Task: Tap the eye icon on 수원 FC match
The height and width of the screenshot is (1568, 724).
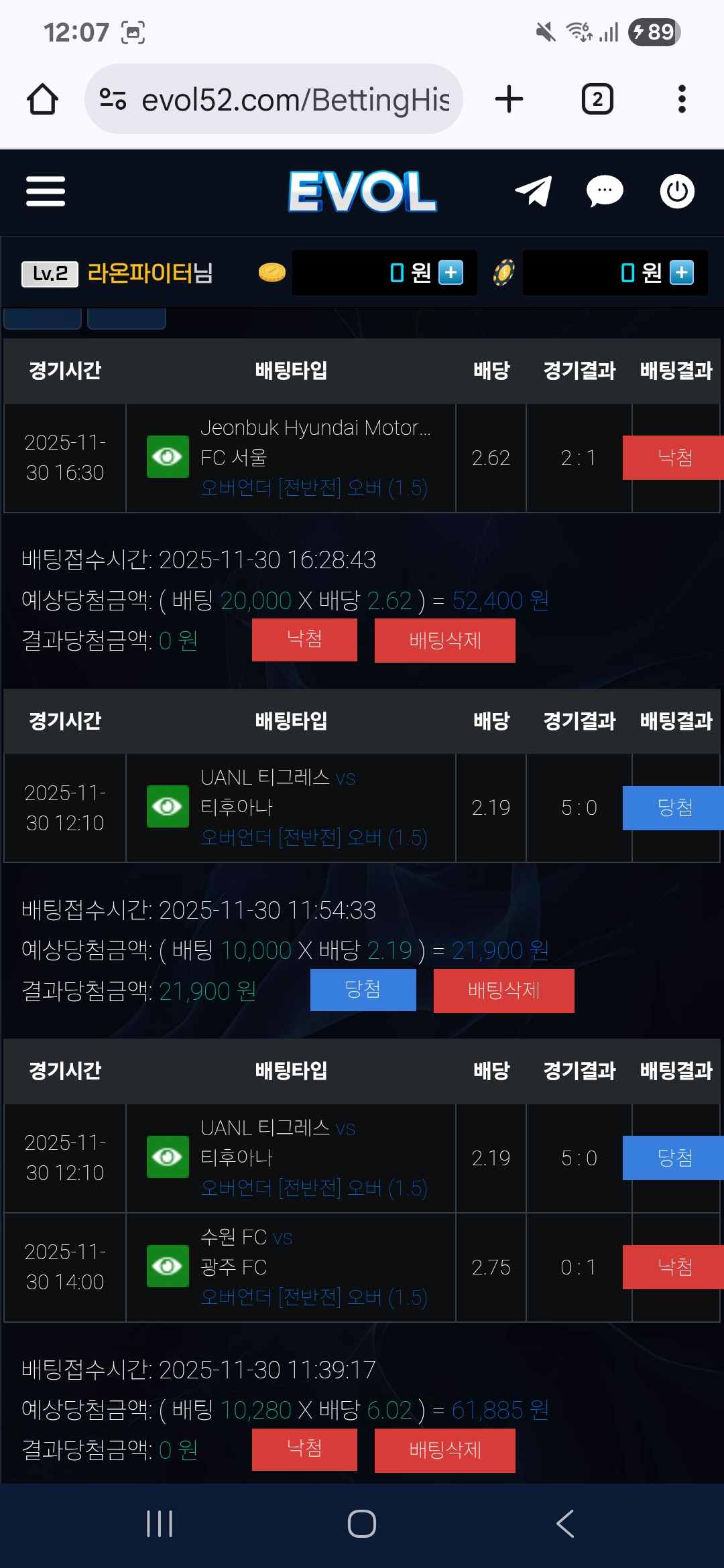Action: 168,1266
